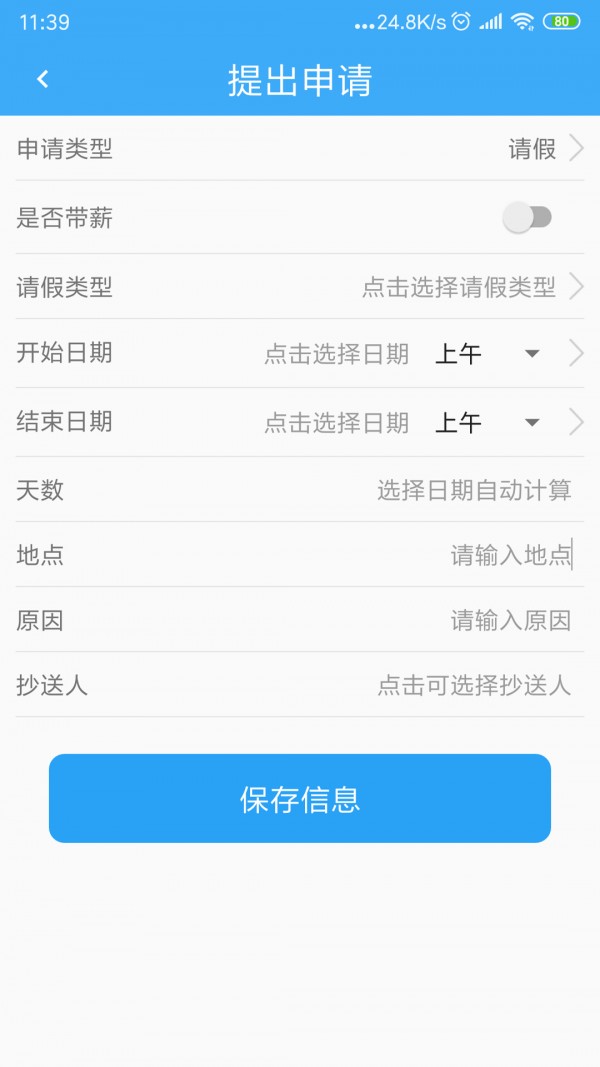Toggle the 是否带薪 switch

click(x=527, y=217)
